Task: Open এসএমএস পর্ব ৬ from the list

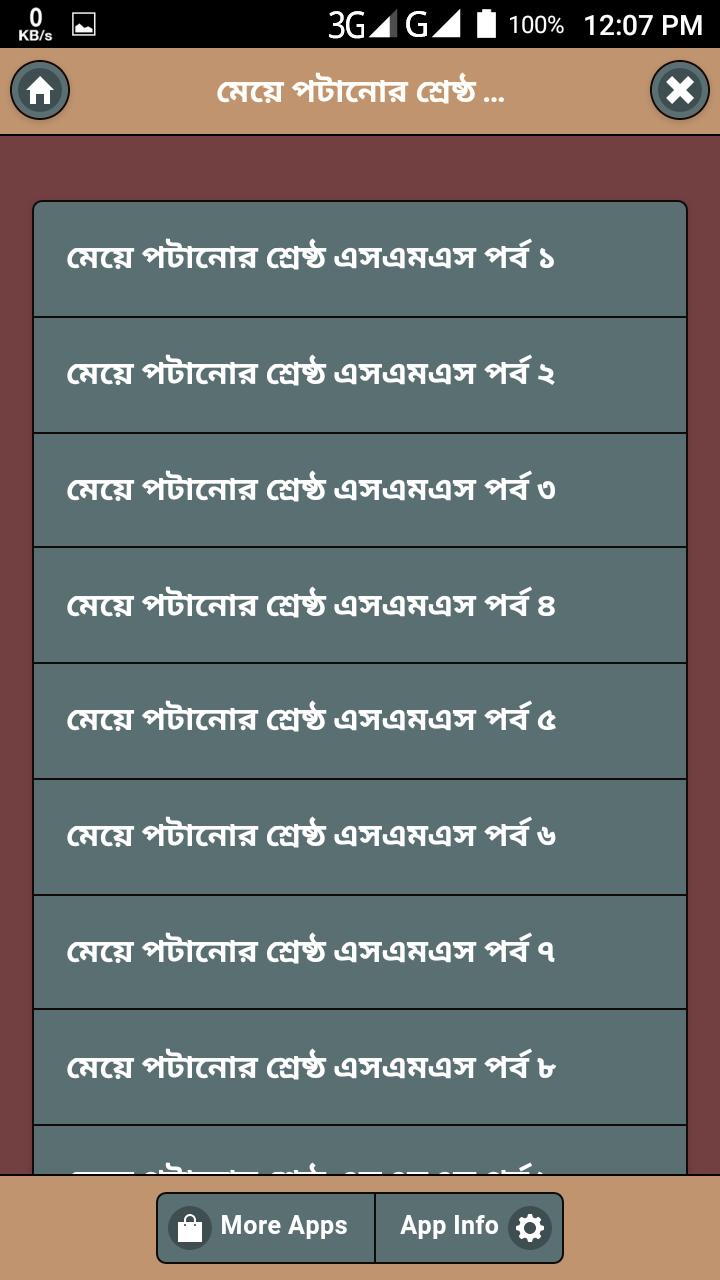Action: point(360,837)
